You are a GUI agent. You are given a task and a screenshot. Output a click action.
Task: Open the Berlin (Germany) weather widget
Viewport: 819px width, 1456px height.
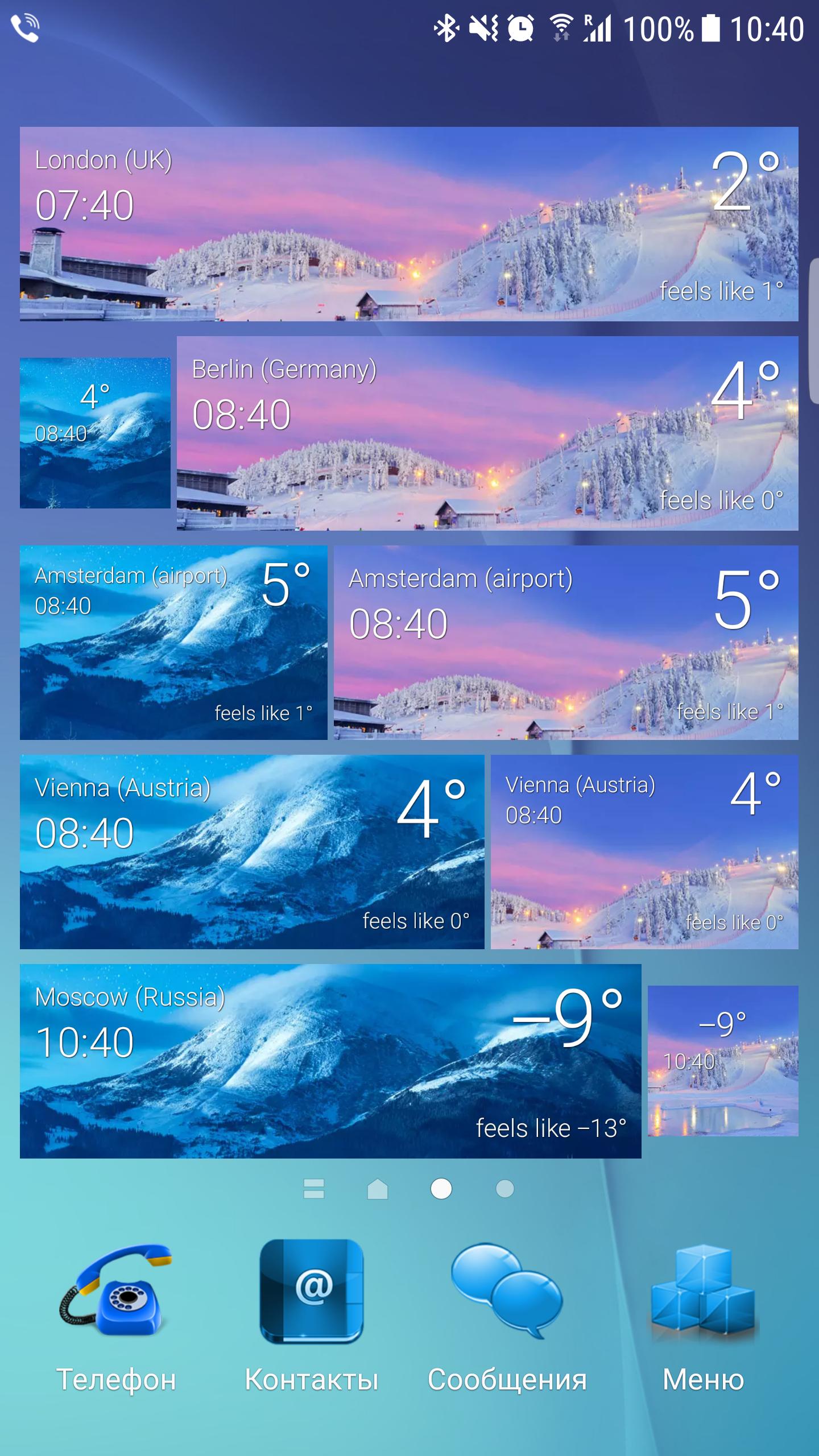click(x=487, y=433)
